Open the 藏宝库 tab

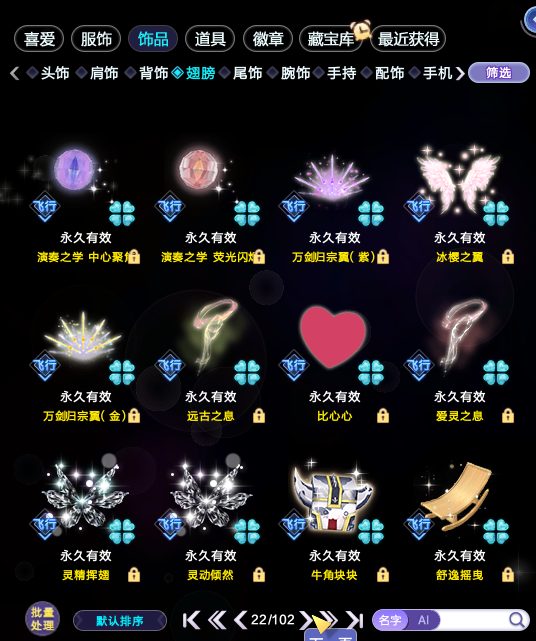[330, 39]
